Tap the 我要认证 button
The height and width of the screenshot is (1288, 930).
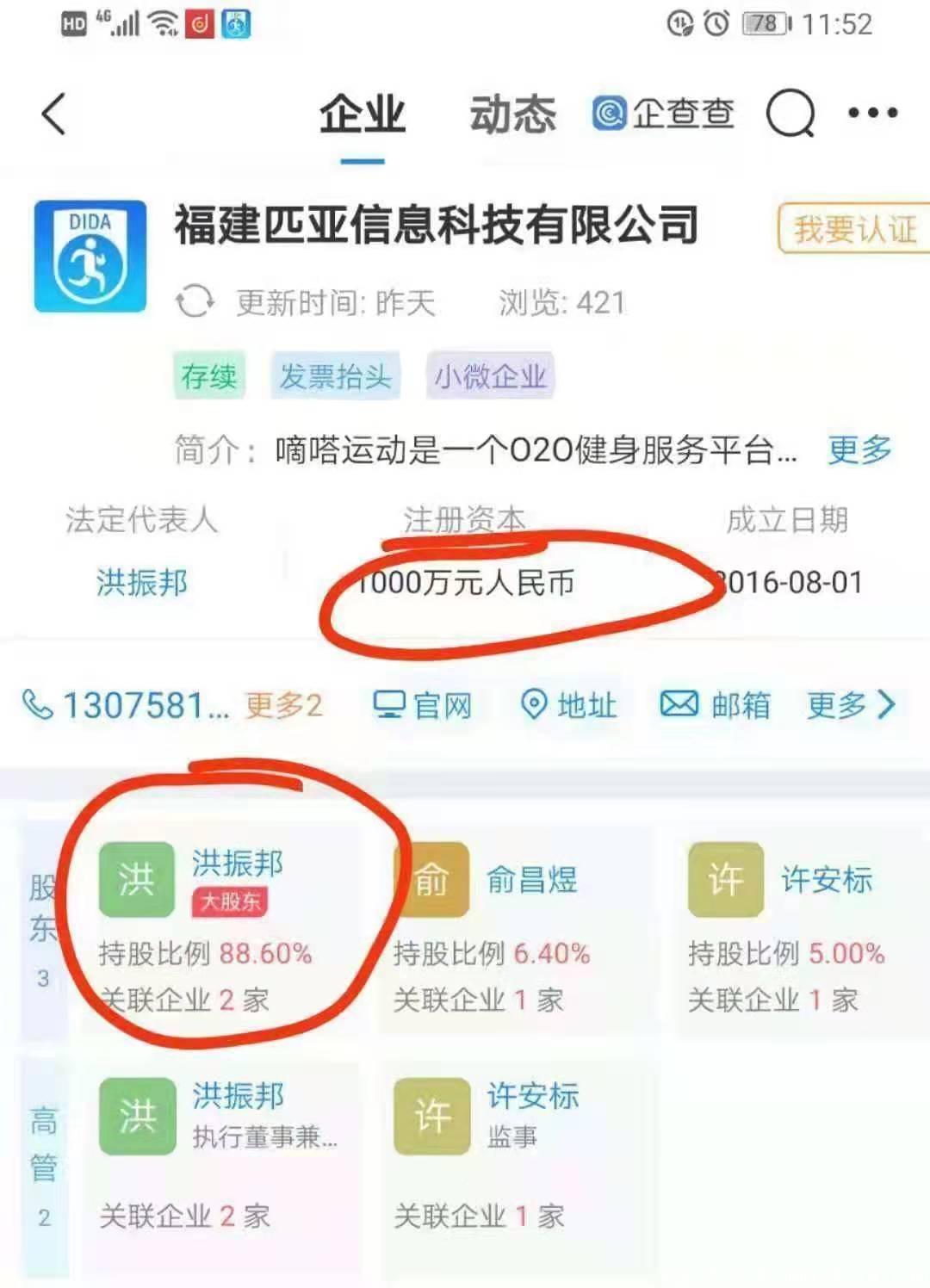pyautogui.click(x=853, y=228)
